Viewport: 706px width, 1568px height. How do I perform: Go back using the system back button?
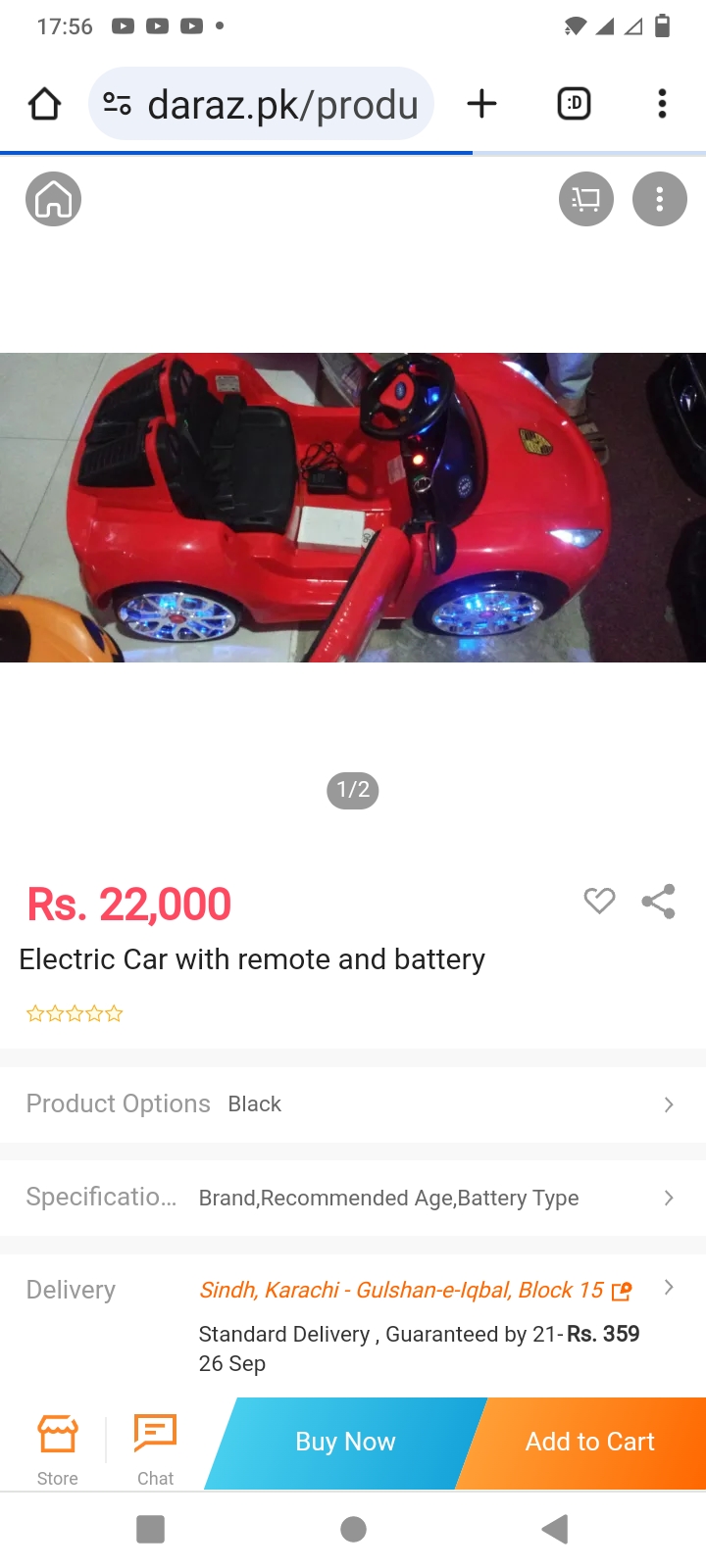[555, 1529]
